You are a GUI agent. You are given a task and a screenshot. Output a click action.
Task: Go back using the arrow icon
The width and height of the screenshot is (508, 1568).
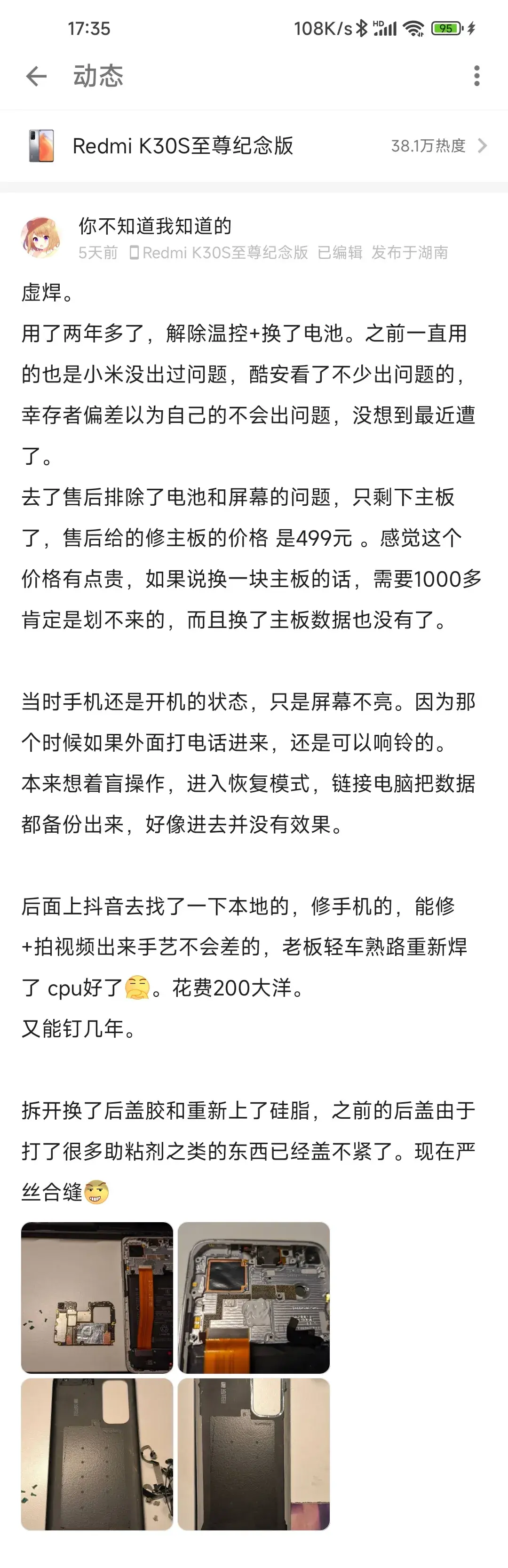click(37, 76)
